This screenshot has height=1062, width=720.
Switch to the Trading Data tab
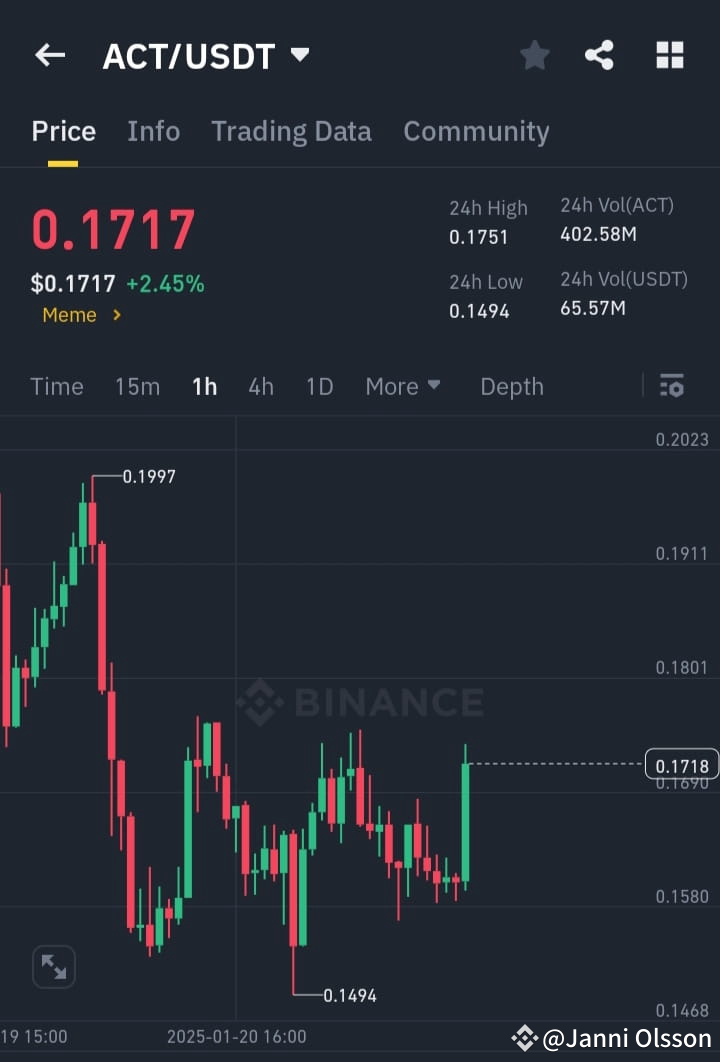(291, 131)
